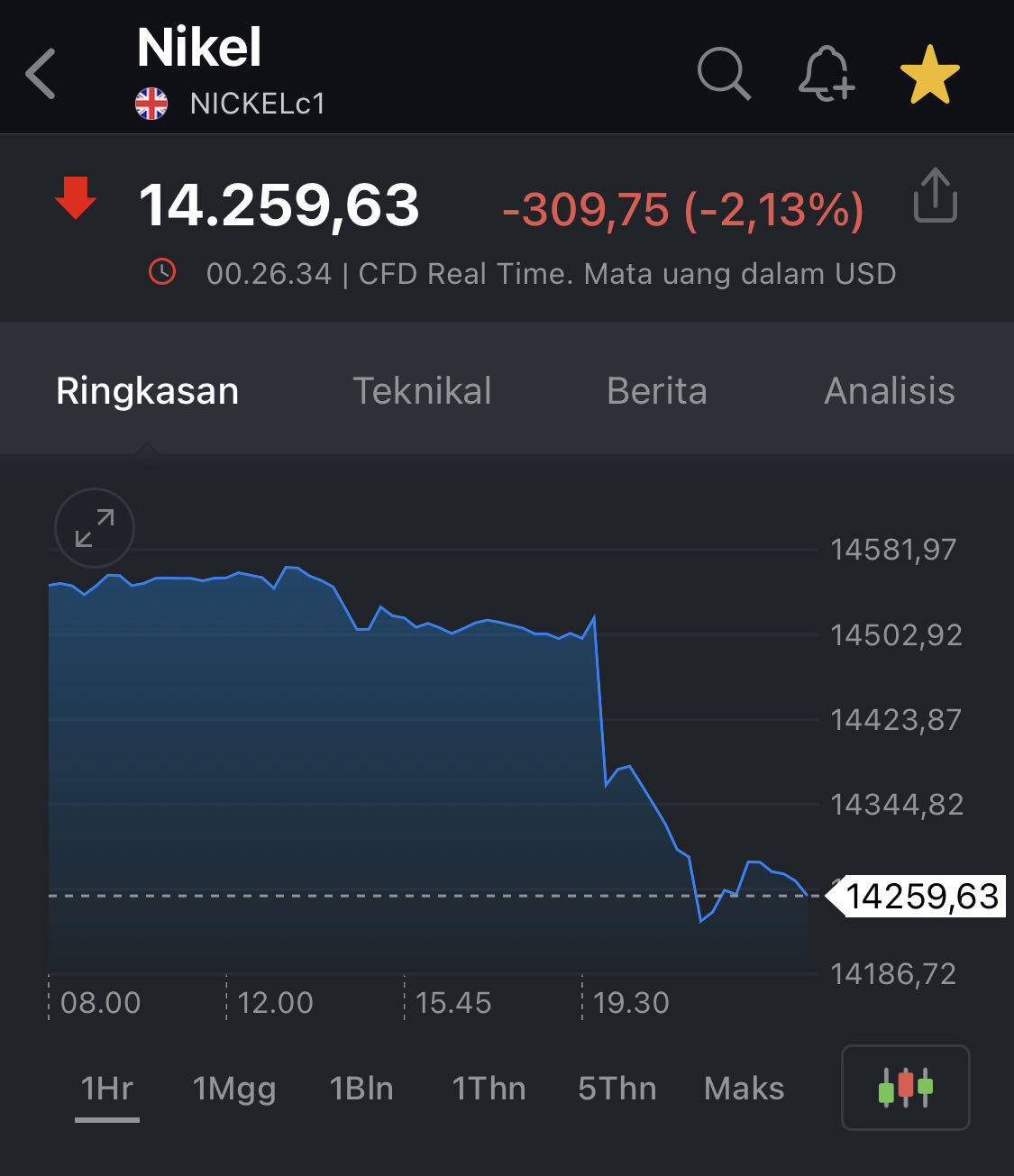
Task: Switch to candlestick chart view
Action: pos(906,1088)
